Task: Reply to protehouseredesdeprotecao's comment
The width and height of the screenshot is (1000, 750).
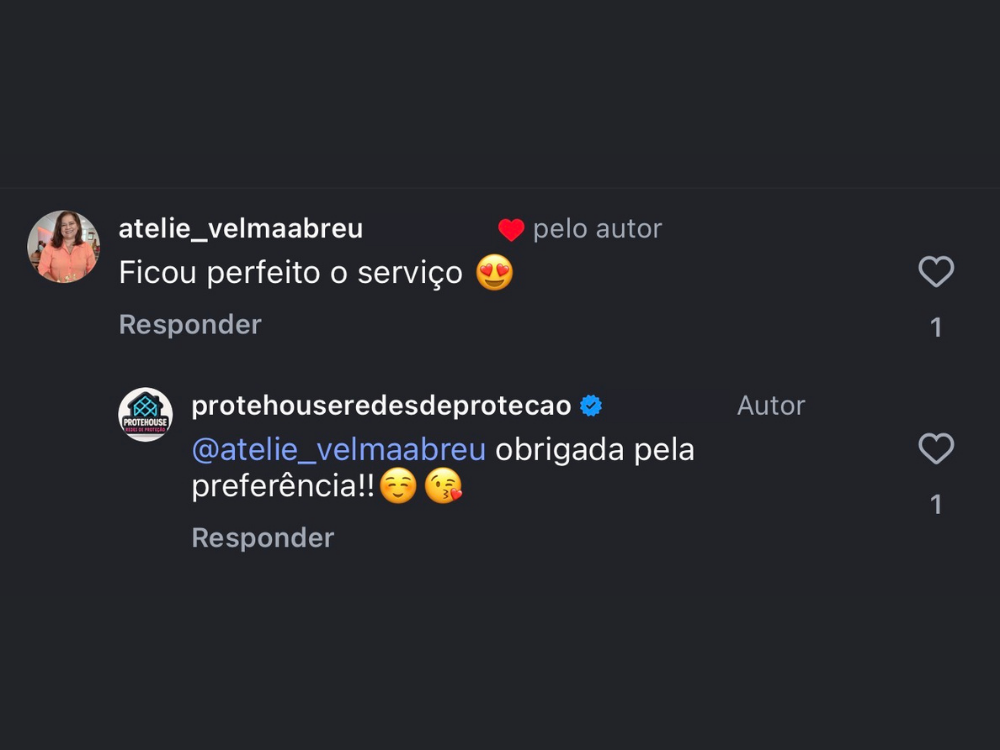Action: tap(263, 538)
